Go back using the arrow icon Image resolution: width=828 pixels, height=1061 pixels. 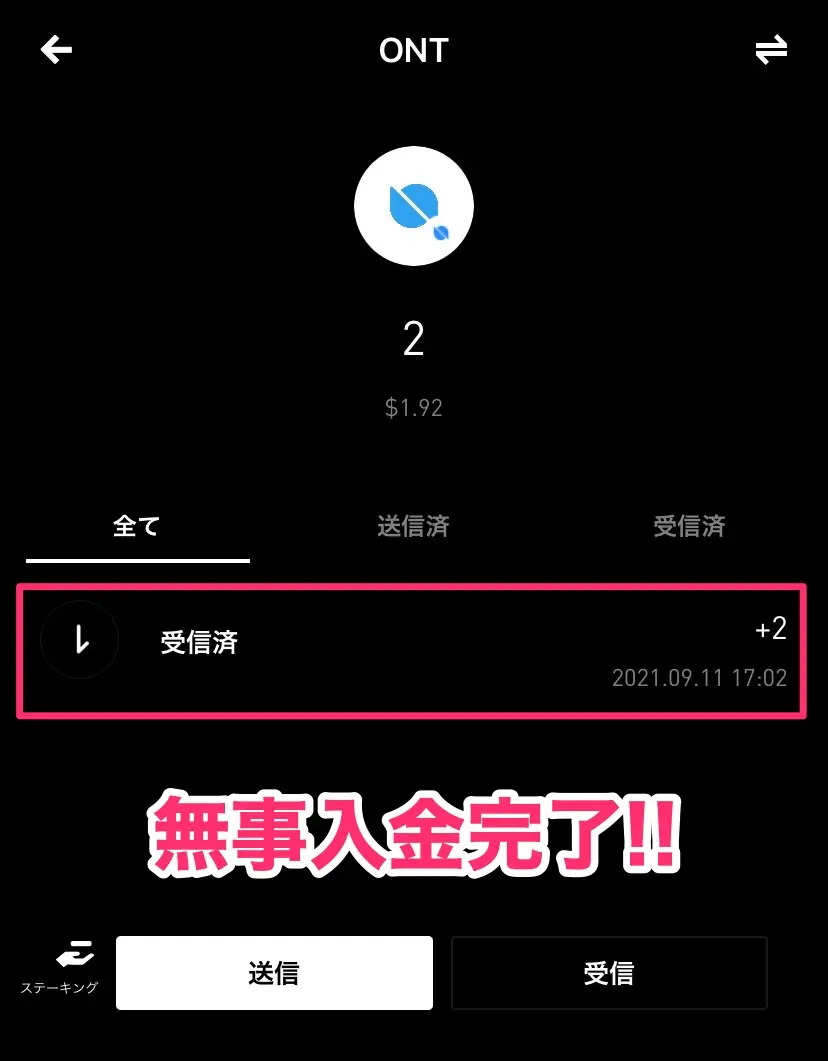[56, 50]
